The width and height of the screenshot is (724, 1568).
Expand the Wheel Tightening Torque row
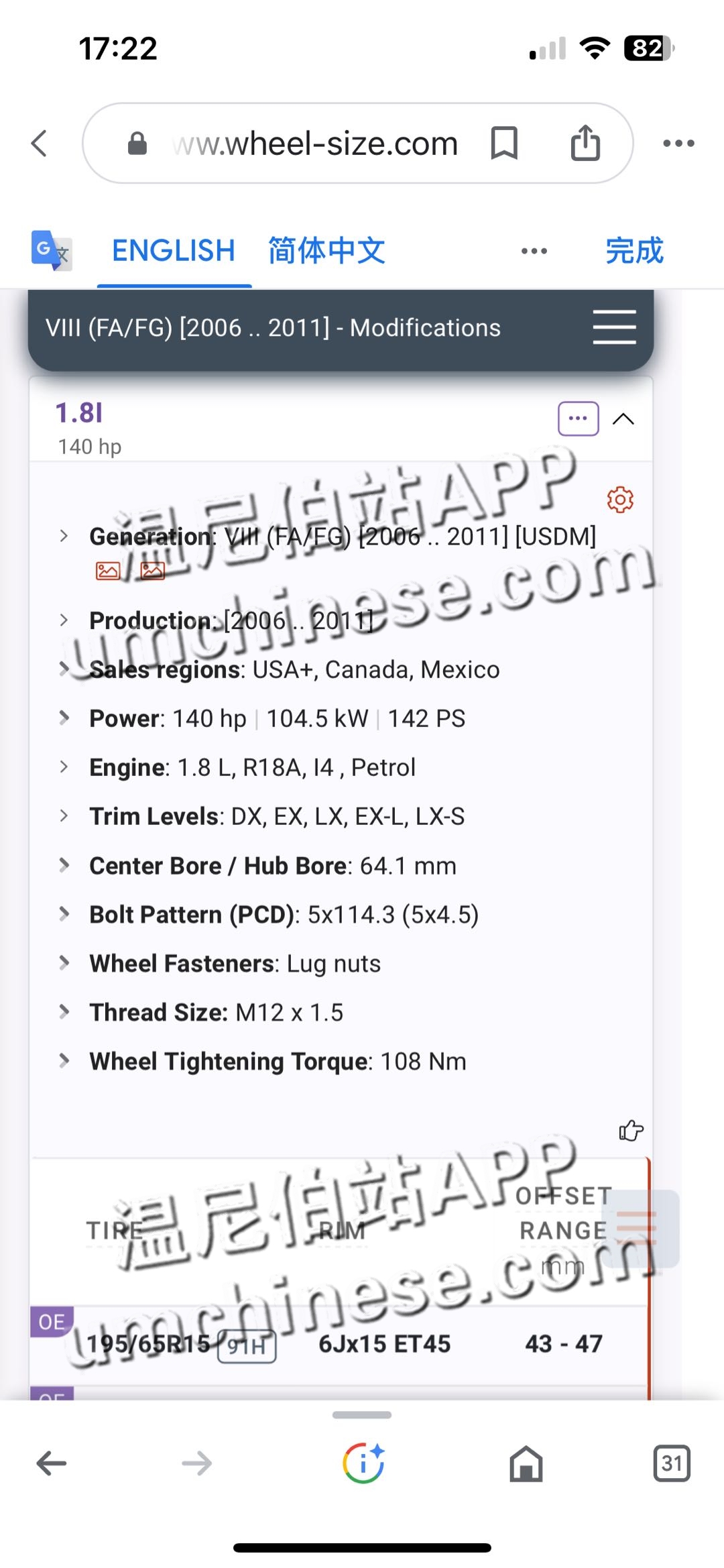coord(64,1060)
